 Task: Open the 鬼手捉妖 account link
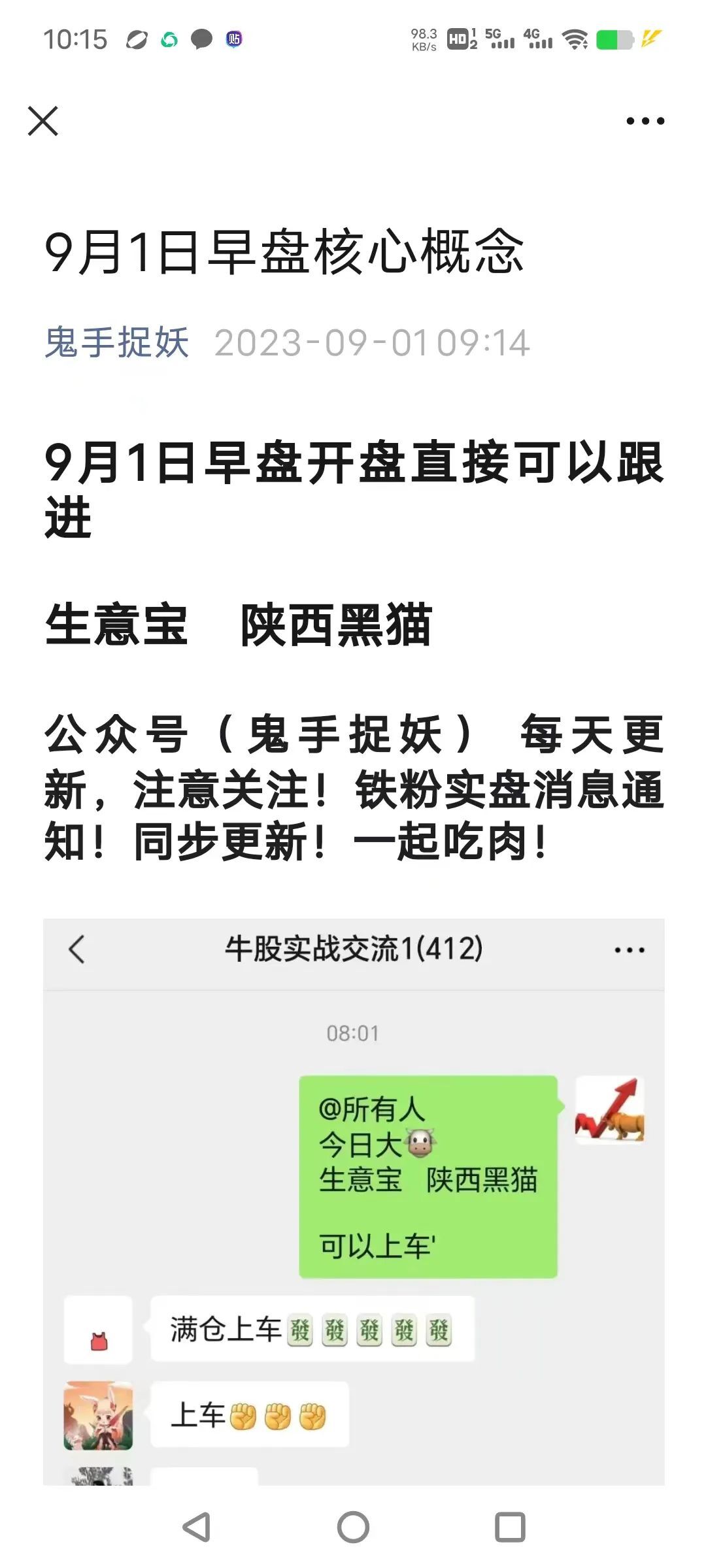pyautogui.click(x=117, y=342)
